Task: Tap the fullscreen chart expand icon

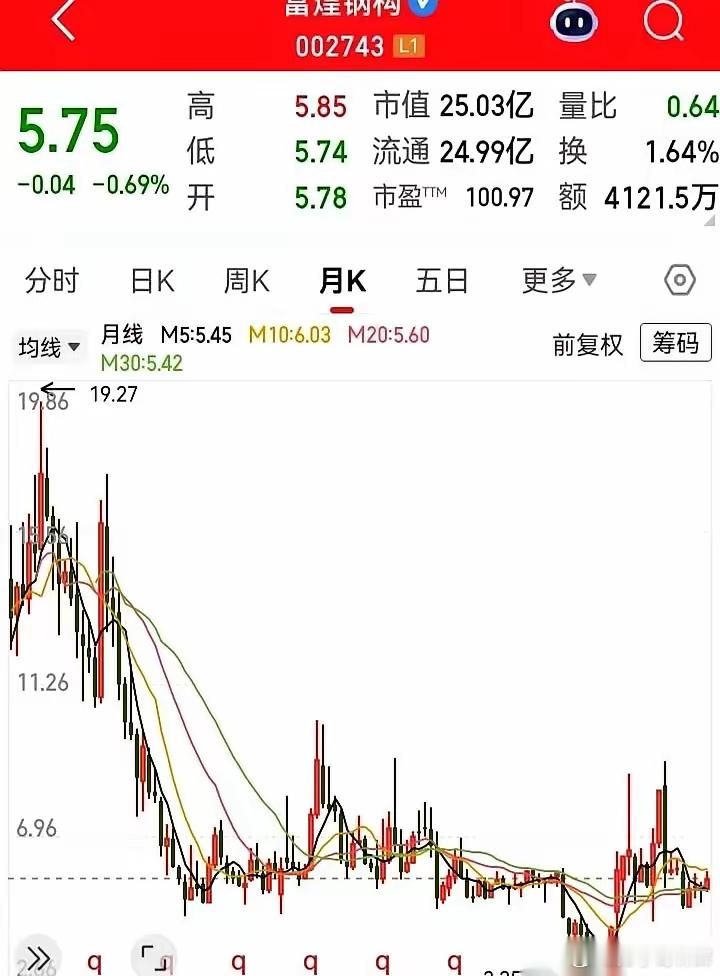Action: coord(155,955)
